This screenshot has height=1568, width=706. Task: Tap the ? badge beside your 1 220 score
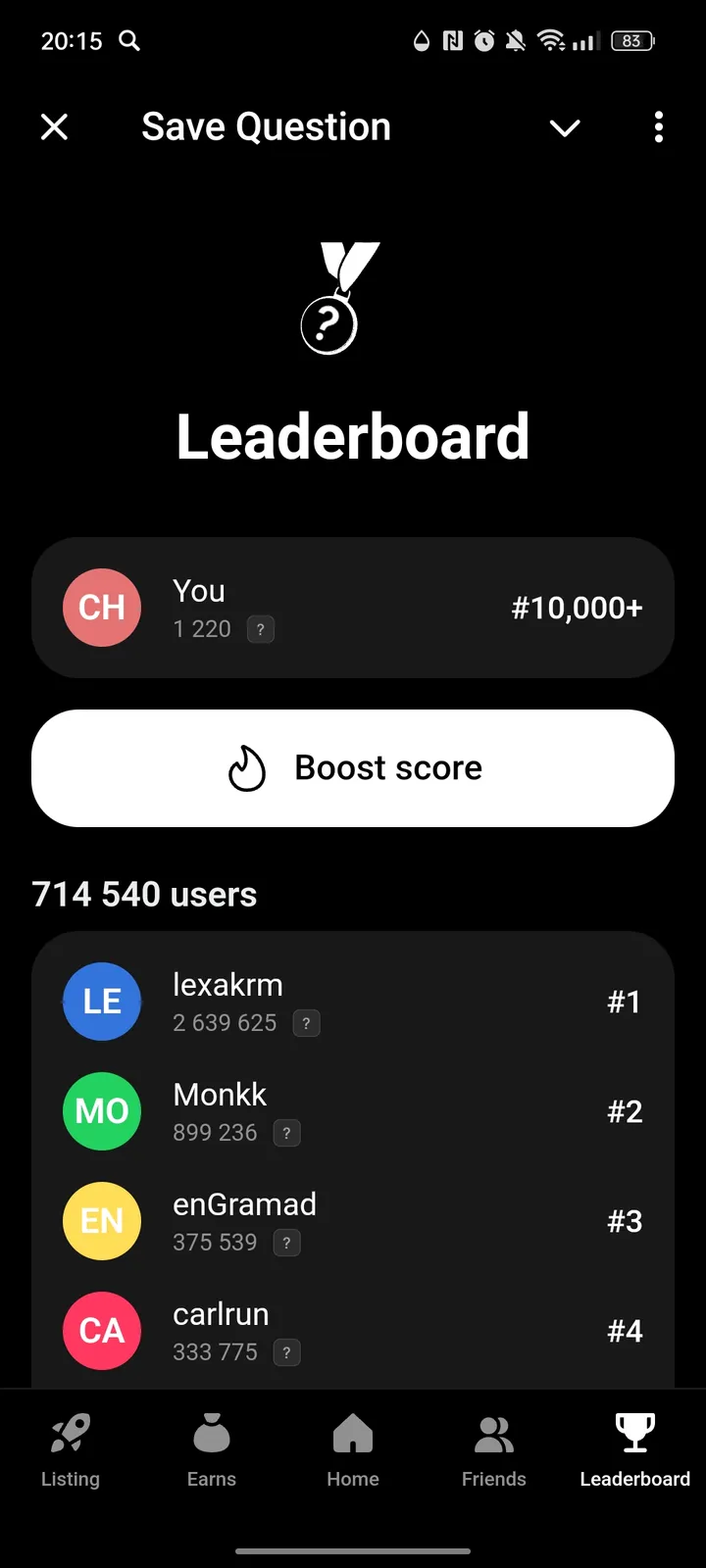point(260,629)
